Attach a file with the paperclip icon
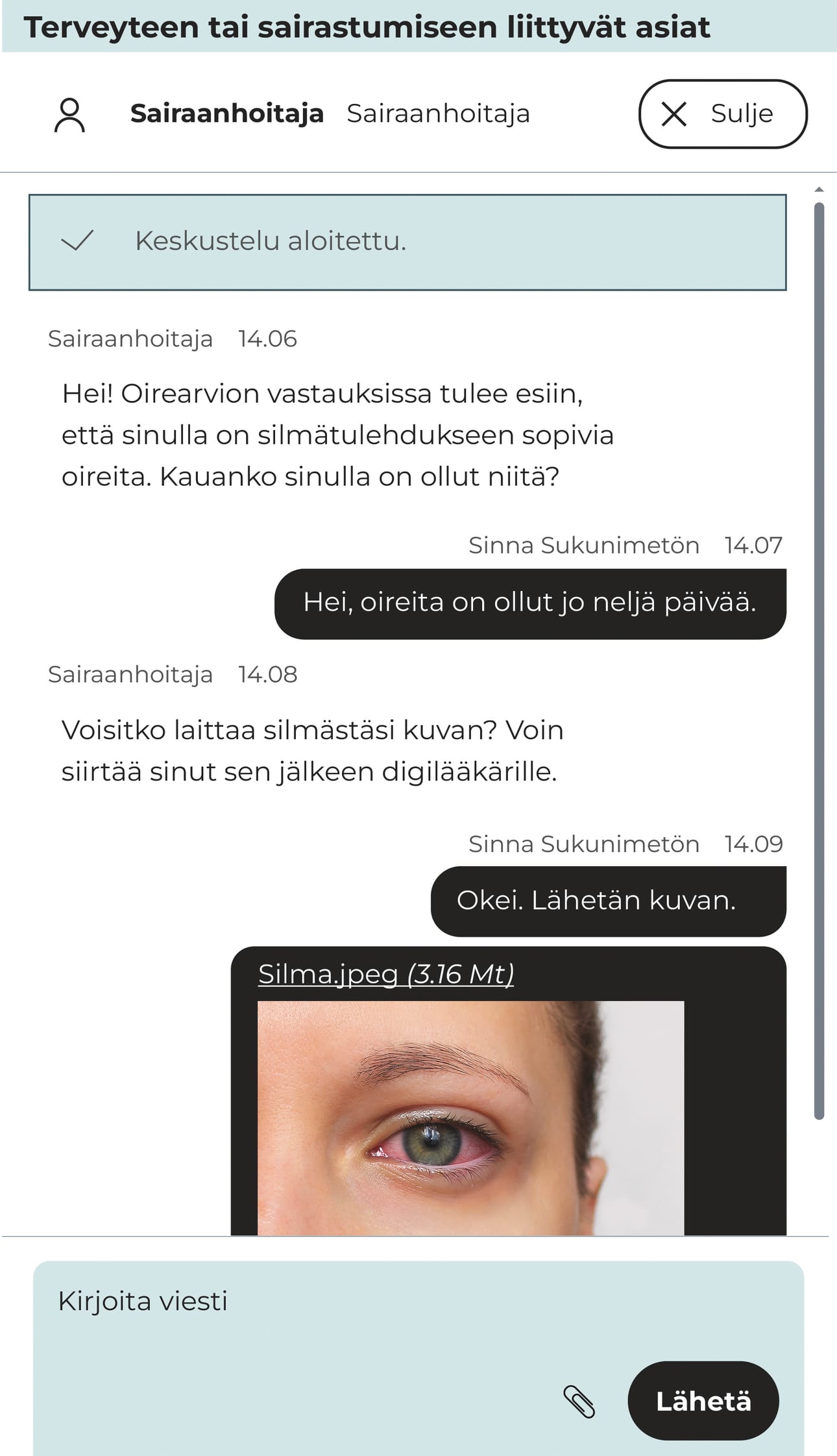 [579, 1401]
